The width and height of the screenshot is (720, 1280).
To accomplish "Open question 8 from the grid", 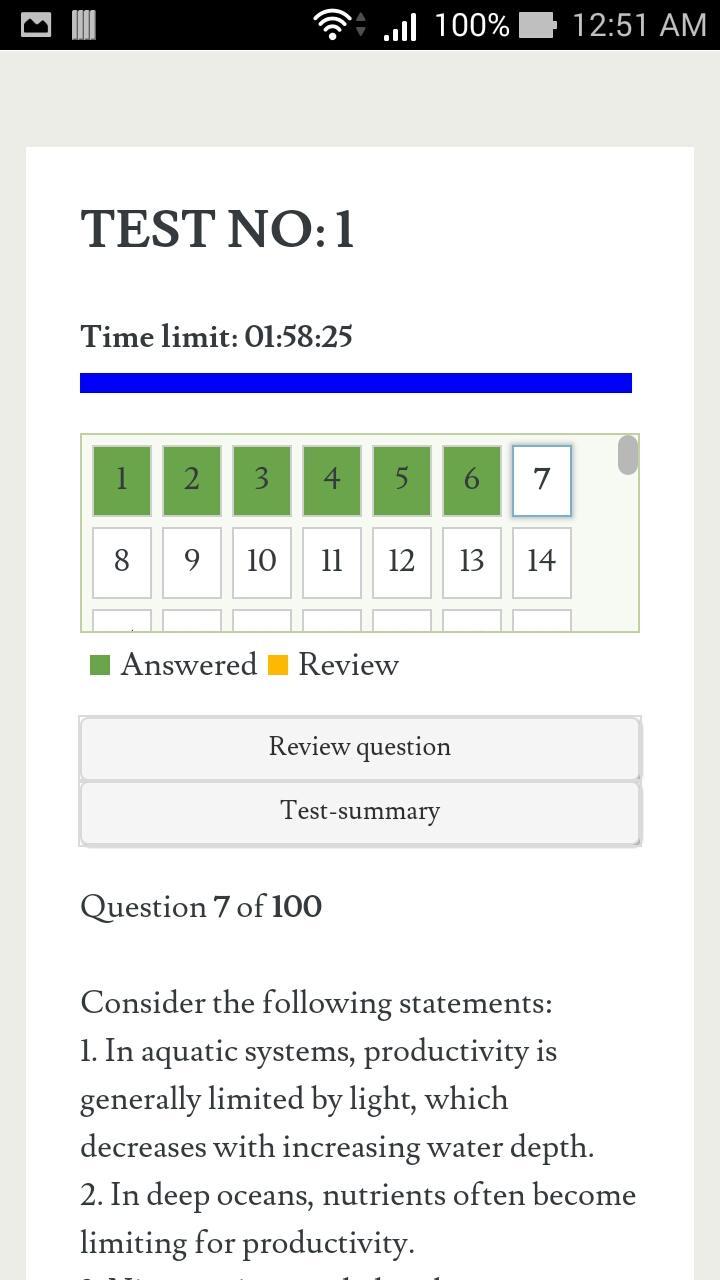I will tap(121, 562).
